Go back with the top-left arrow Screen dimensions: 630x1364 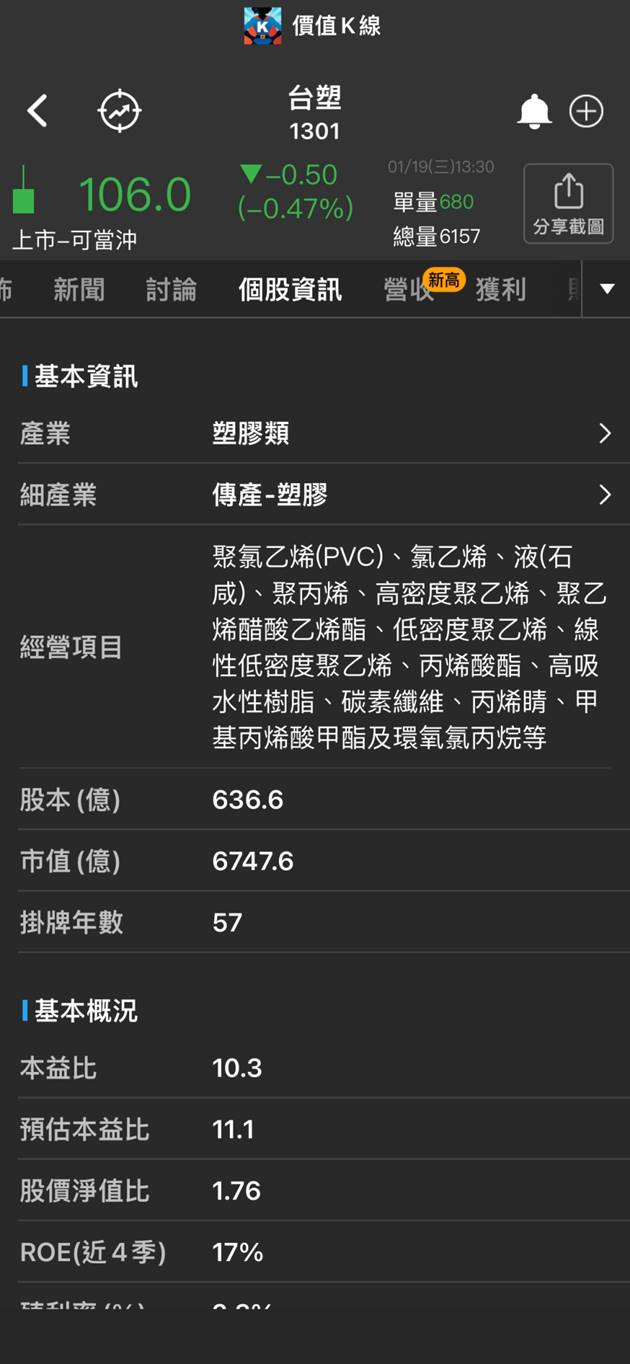38,111
